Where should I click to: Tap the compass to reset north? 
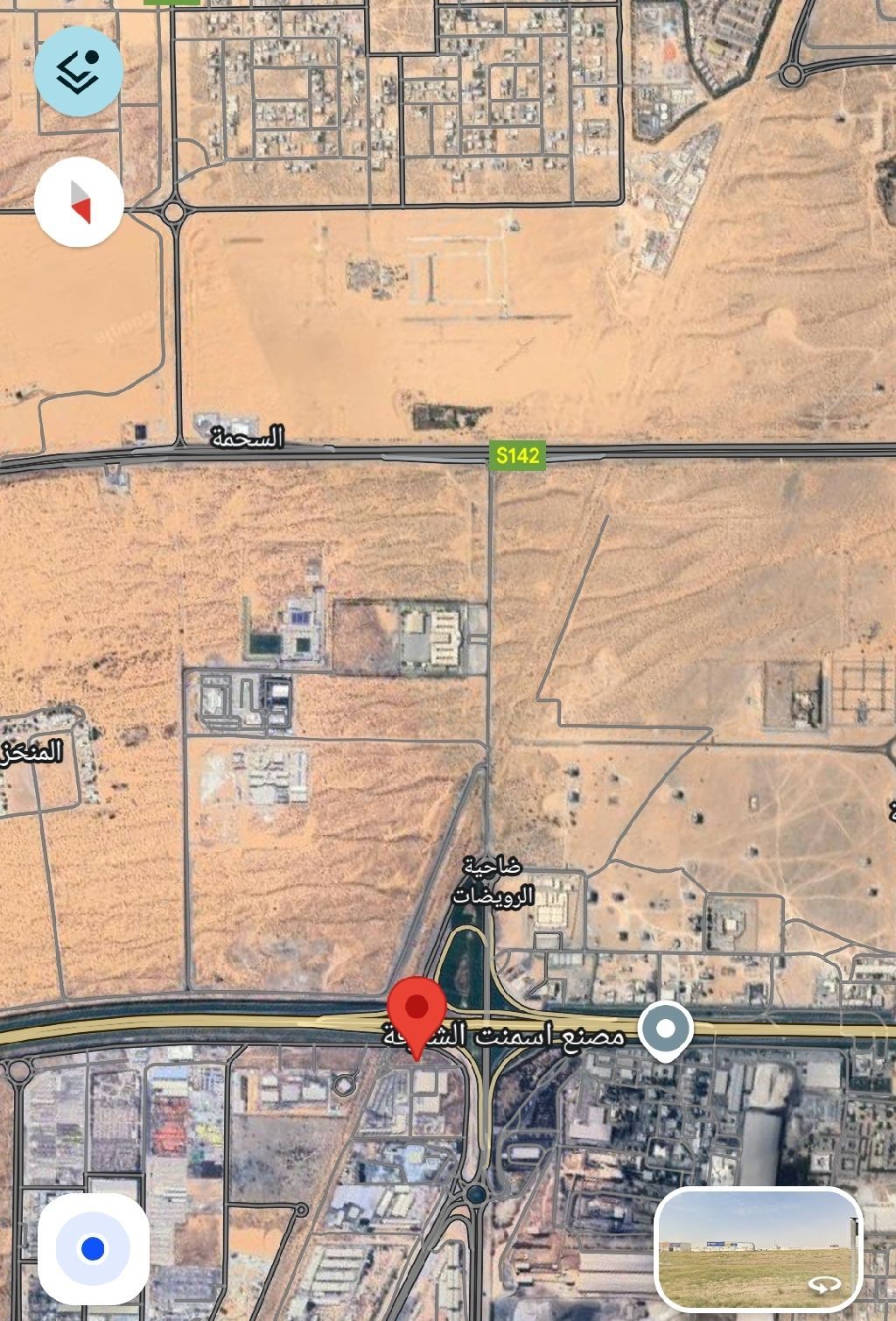pos(80,202)
